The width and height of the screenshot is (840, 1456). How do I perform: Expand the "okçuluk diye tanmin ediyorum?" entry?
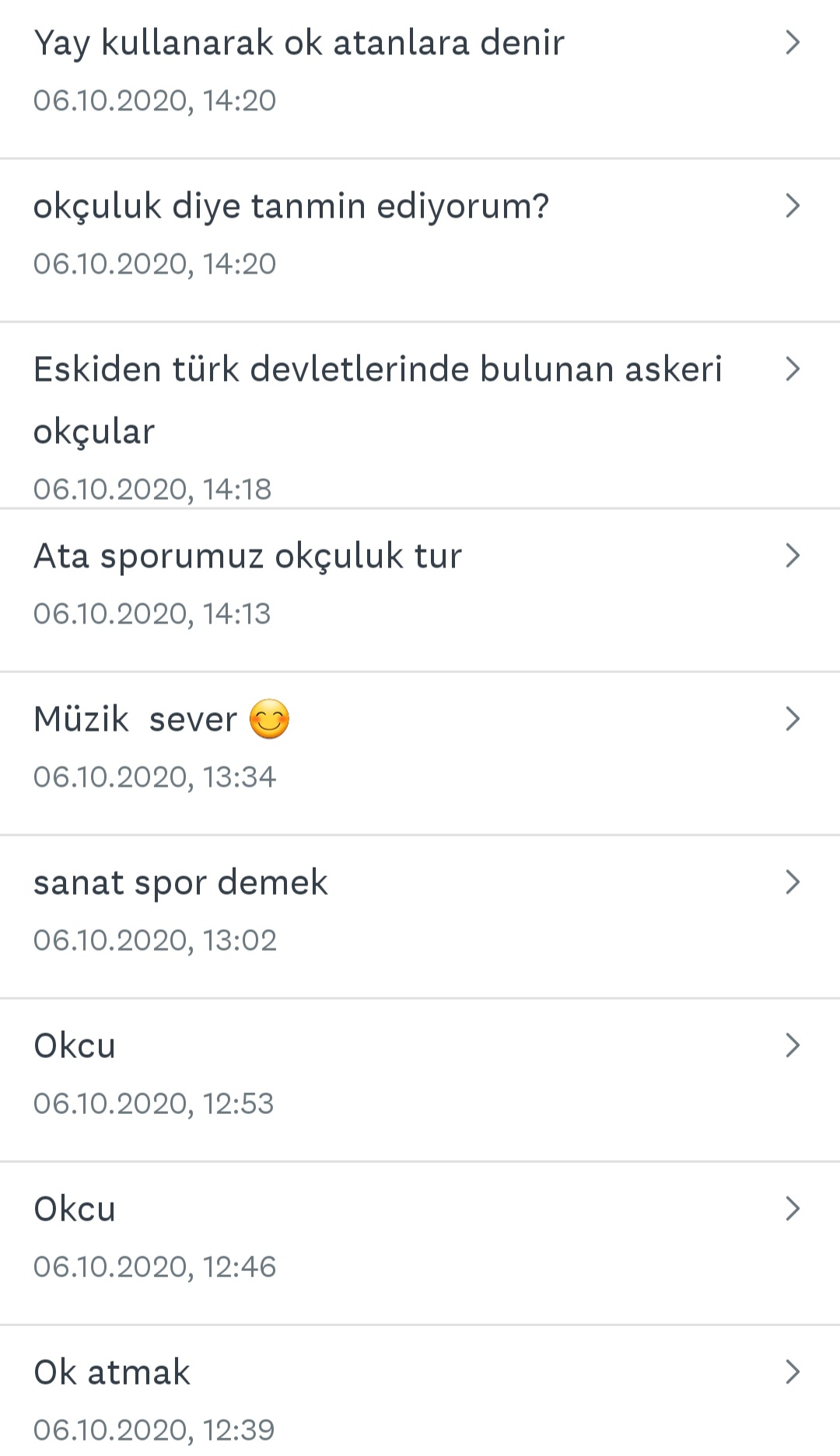click(793, 205)
